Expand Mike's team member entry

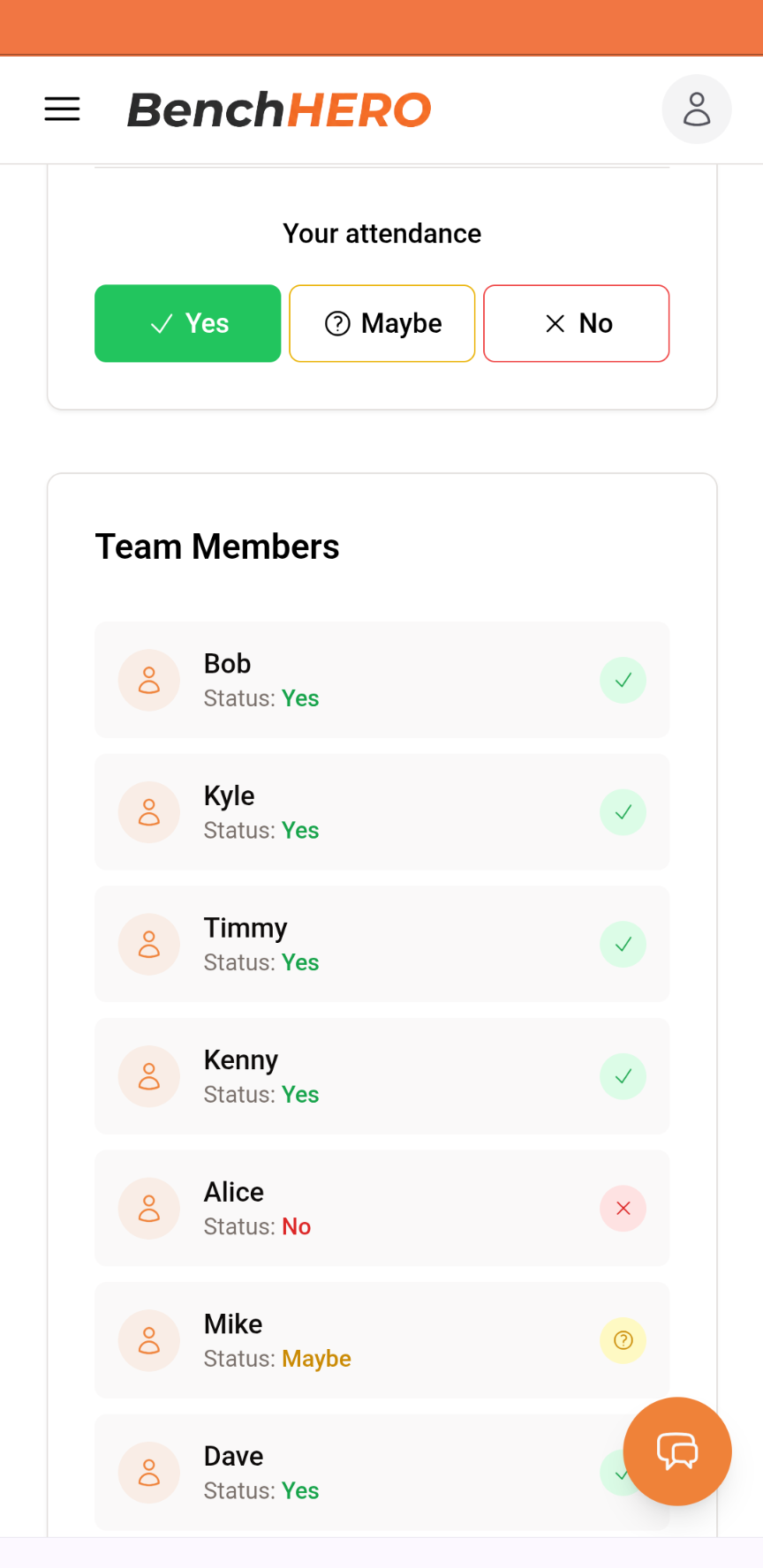[381, 1340]
